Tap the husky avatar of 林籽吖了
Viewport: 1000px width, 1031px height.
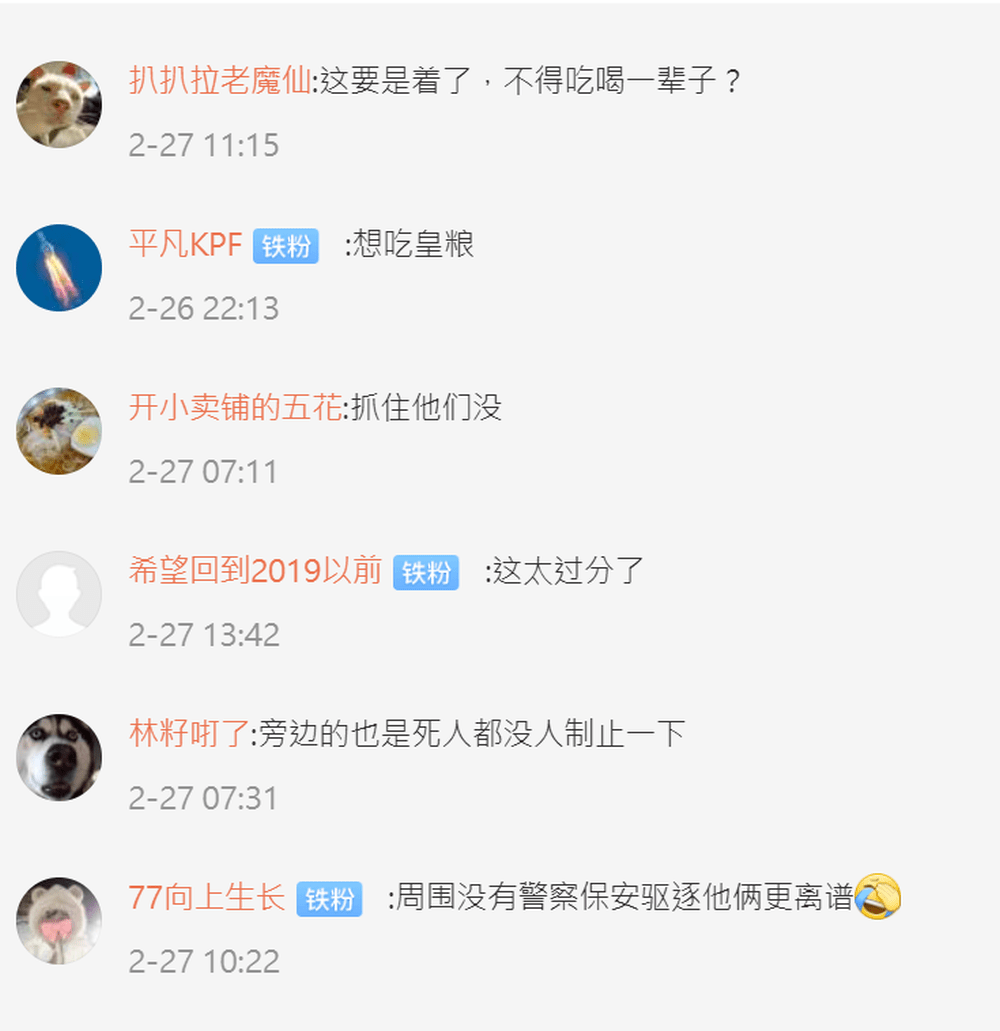point(59,757)
